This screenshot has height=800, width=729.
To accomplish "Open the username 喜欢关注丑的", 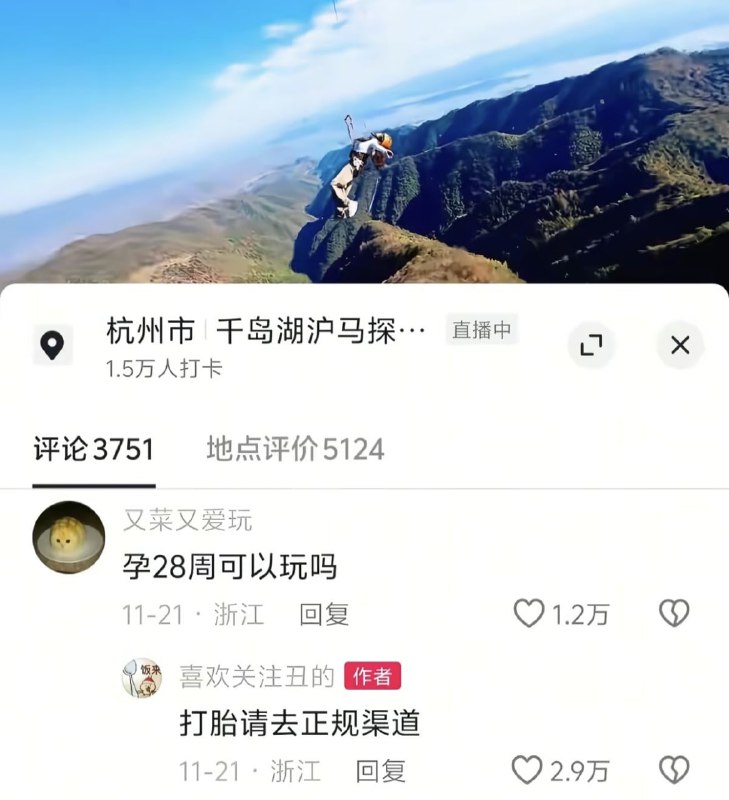I will (257, 677).
